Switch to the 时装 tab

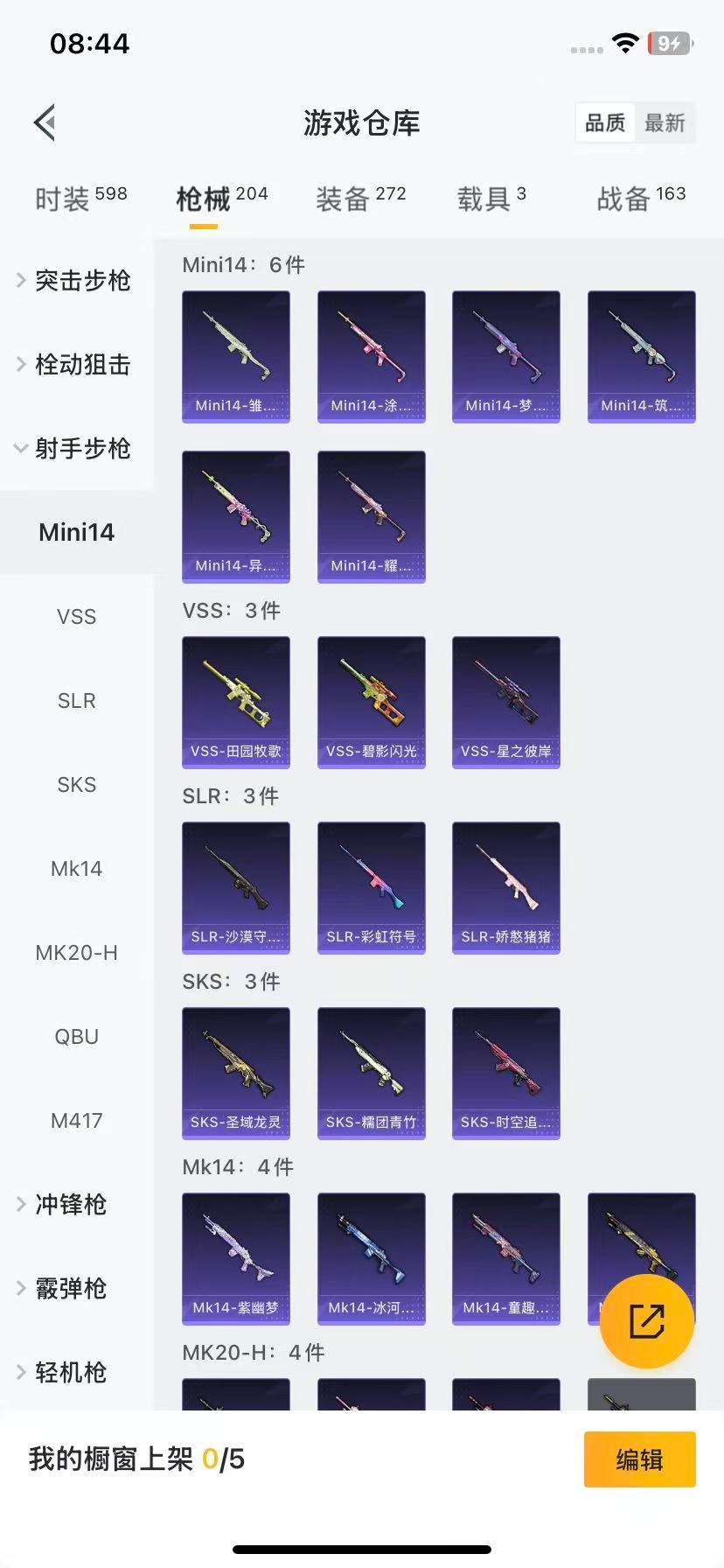tap(80, 199)
